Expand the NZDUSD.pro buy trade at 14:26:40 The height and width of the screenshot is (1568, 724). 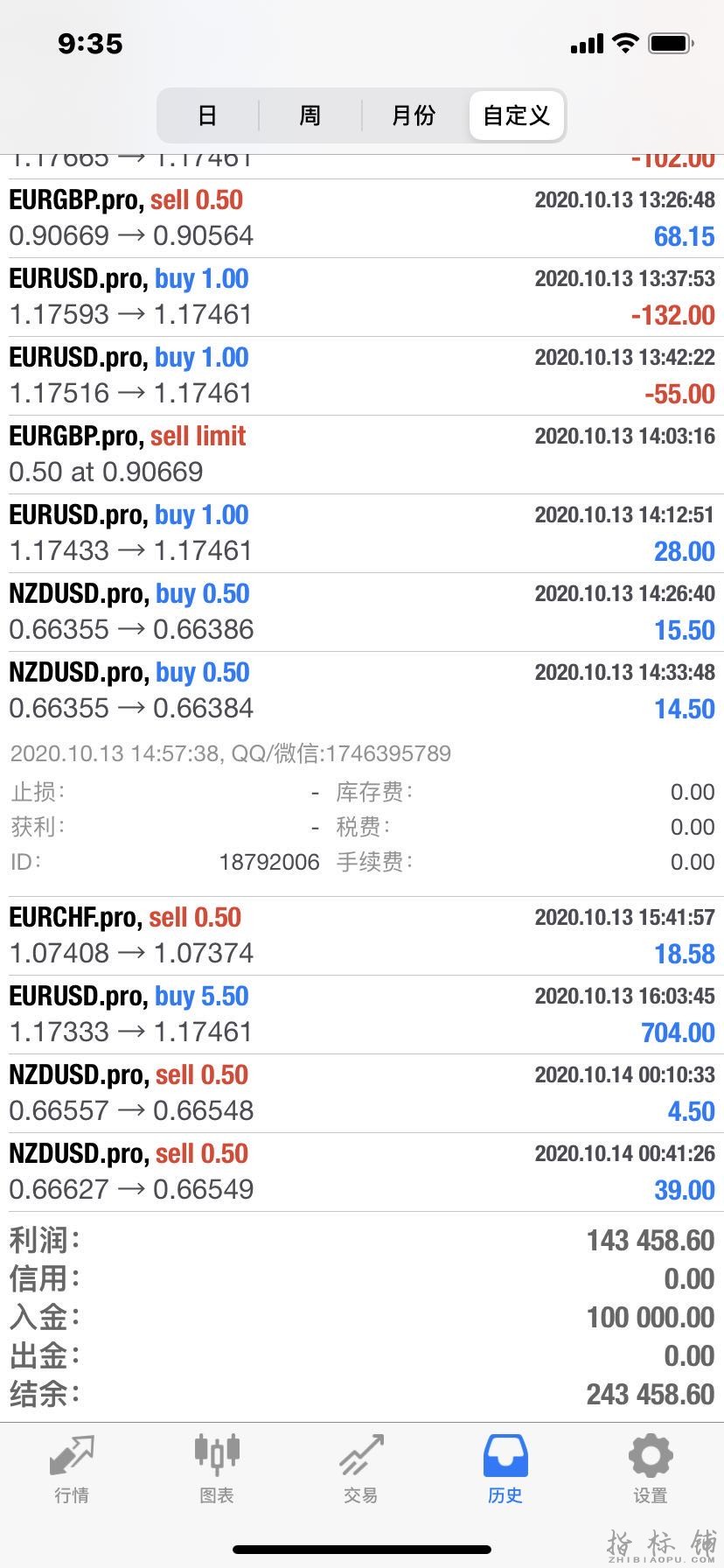362,612
